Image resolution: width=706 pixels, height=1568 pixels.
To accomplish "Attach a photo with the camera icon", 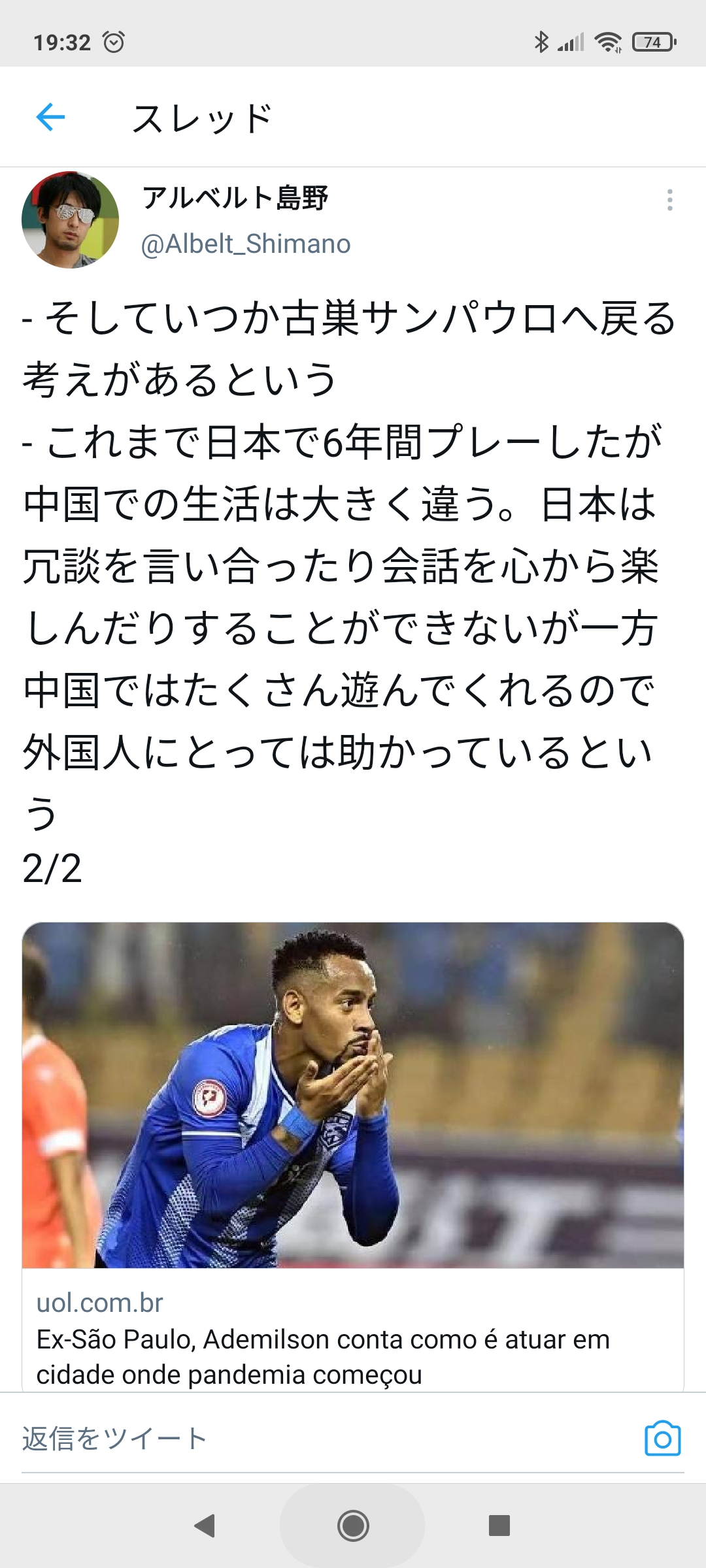I will coord(663,1438).
